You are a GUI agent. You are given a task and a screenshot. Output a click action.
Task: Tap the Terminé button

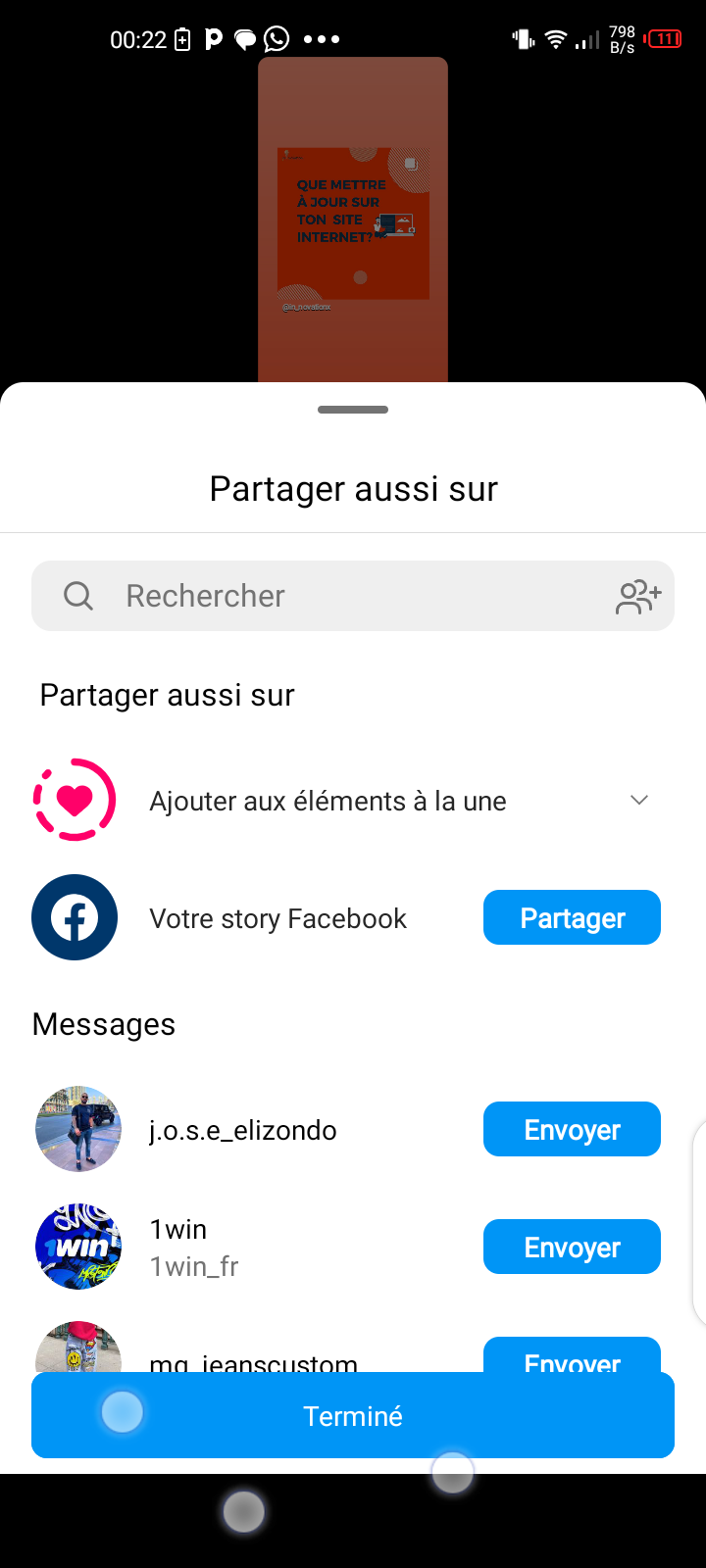[353, 1416]
